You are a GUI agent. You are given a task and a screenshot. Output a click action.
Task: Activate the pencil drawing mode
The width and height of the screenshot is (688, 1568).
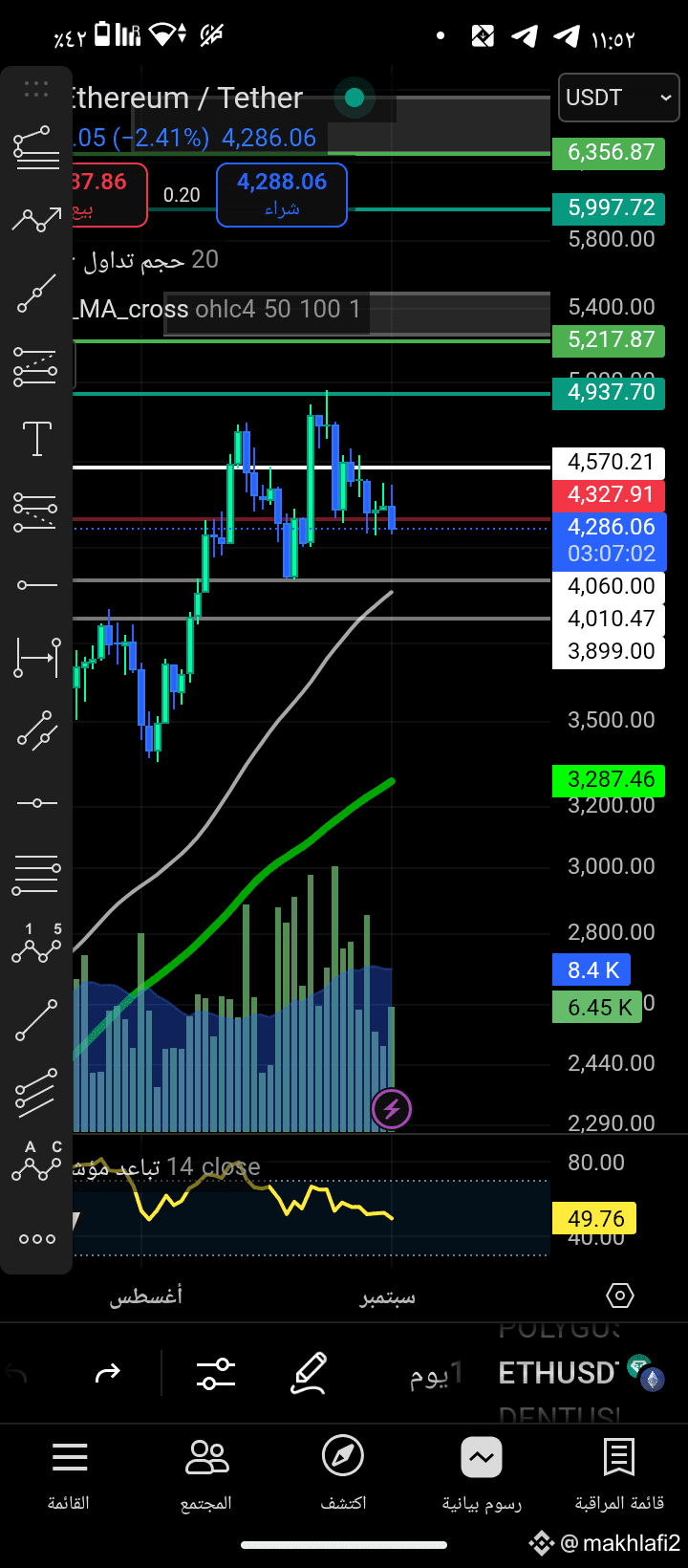pos(309,1374)
